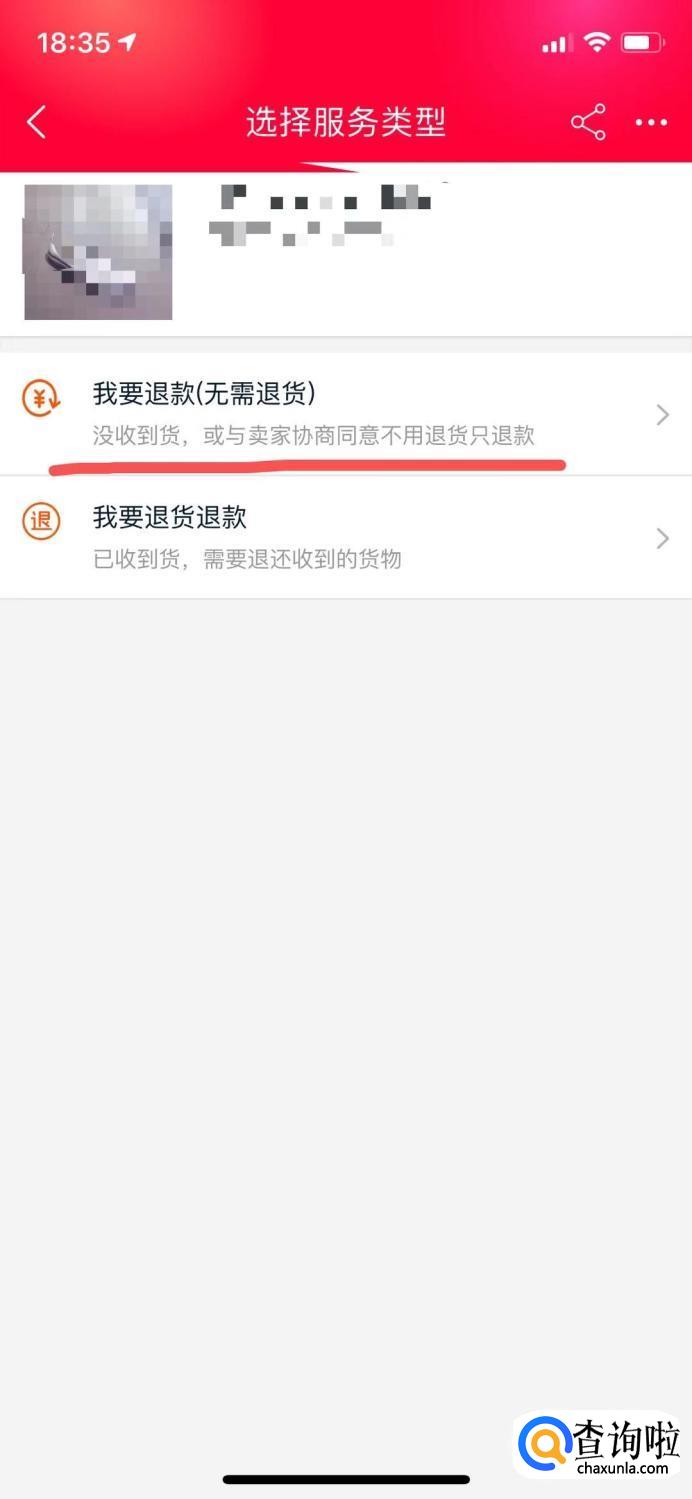Choose 我要退货退款 service type
Image resolution: width=692 pixels, height=1499 pixels.
tap(346, 538)
